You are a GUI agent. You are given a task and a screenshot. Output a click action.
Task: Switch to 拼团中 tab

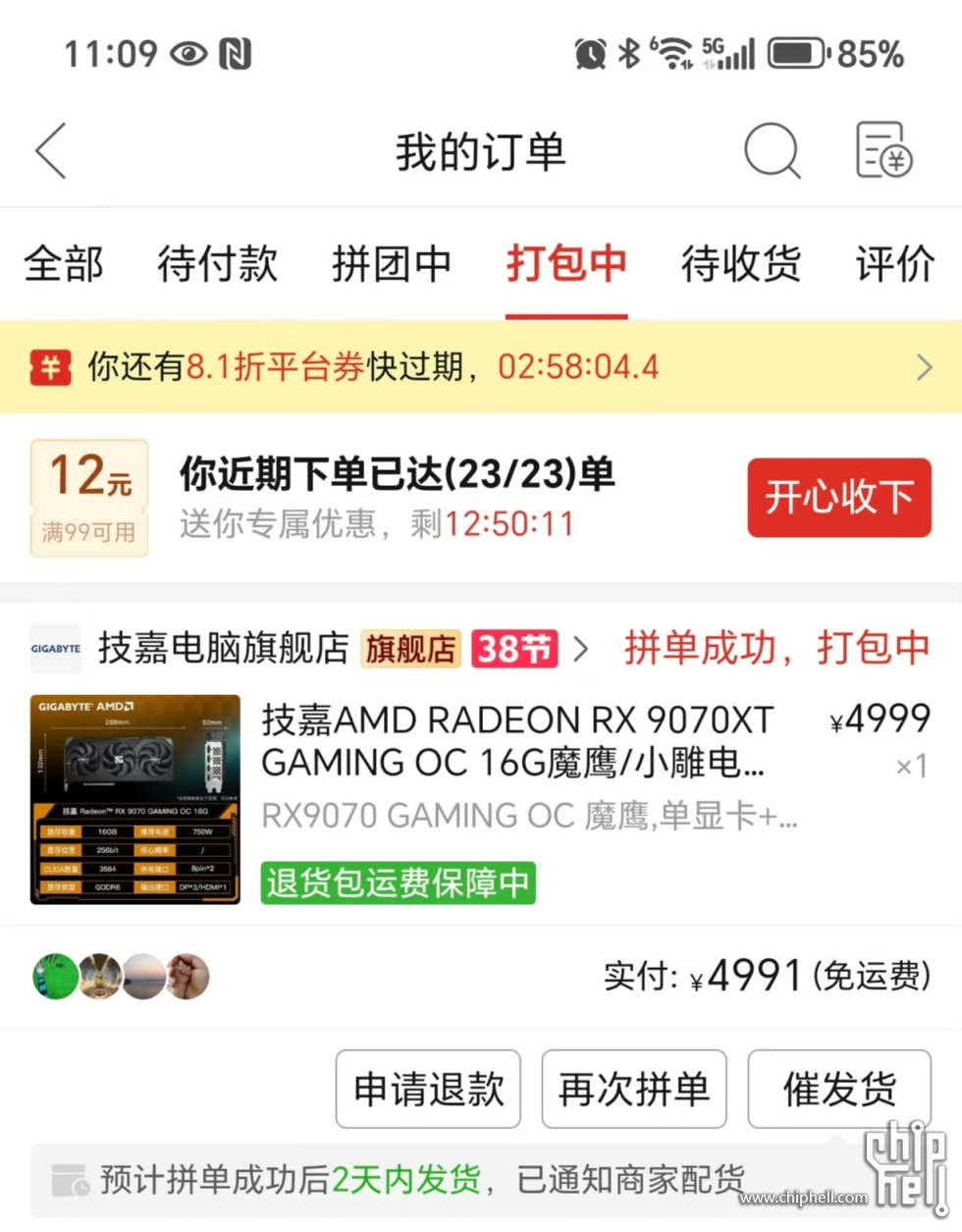391,264
